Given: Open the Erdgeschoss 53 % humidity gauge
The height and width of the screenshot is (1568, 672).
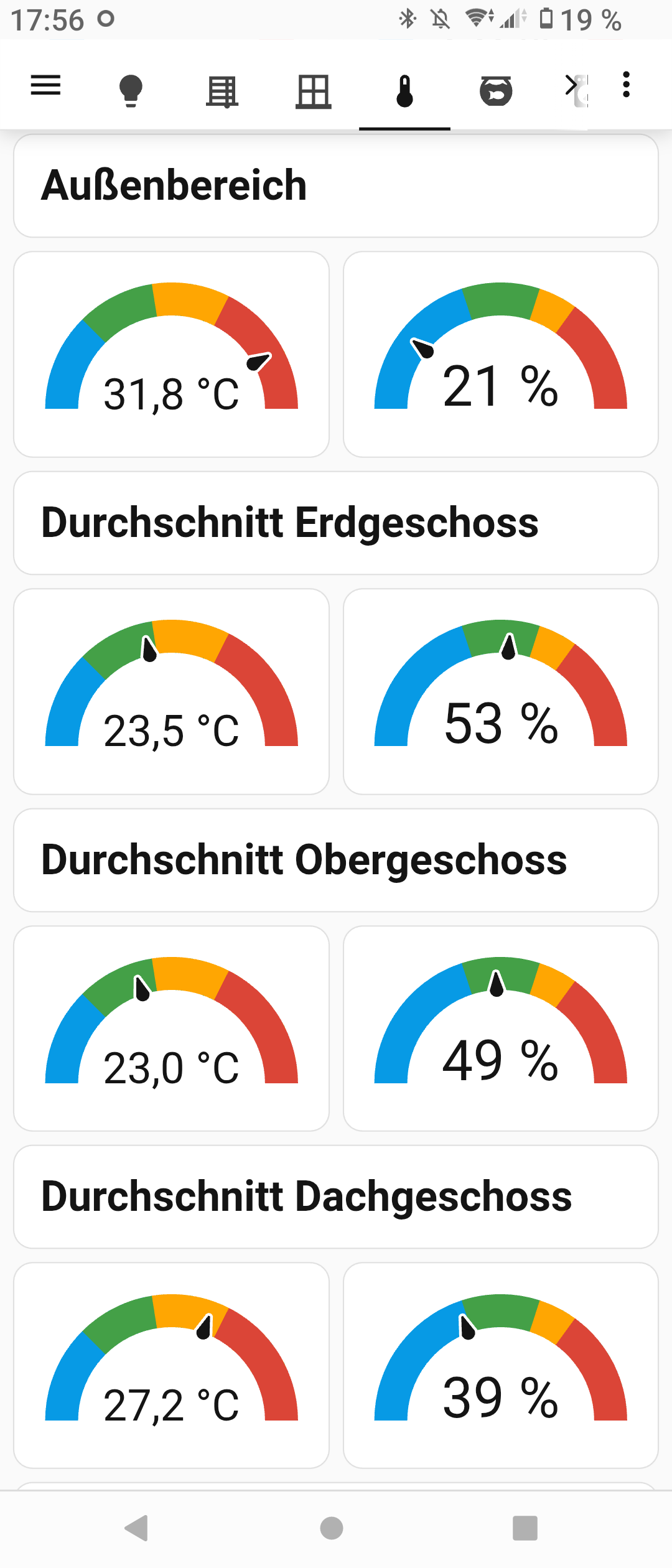Looking at the screenshot, I should (501, 691).
